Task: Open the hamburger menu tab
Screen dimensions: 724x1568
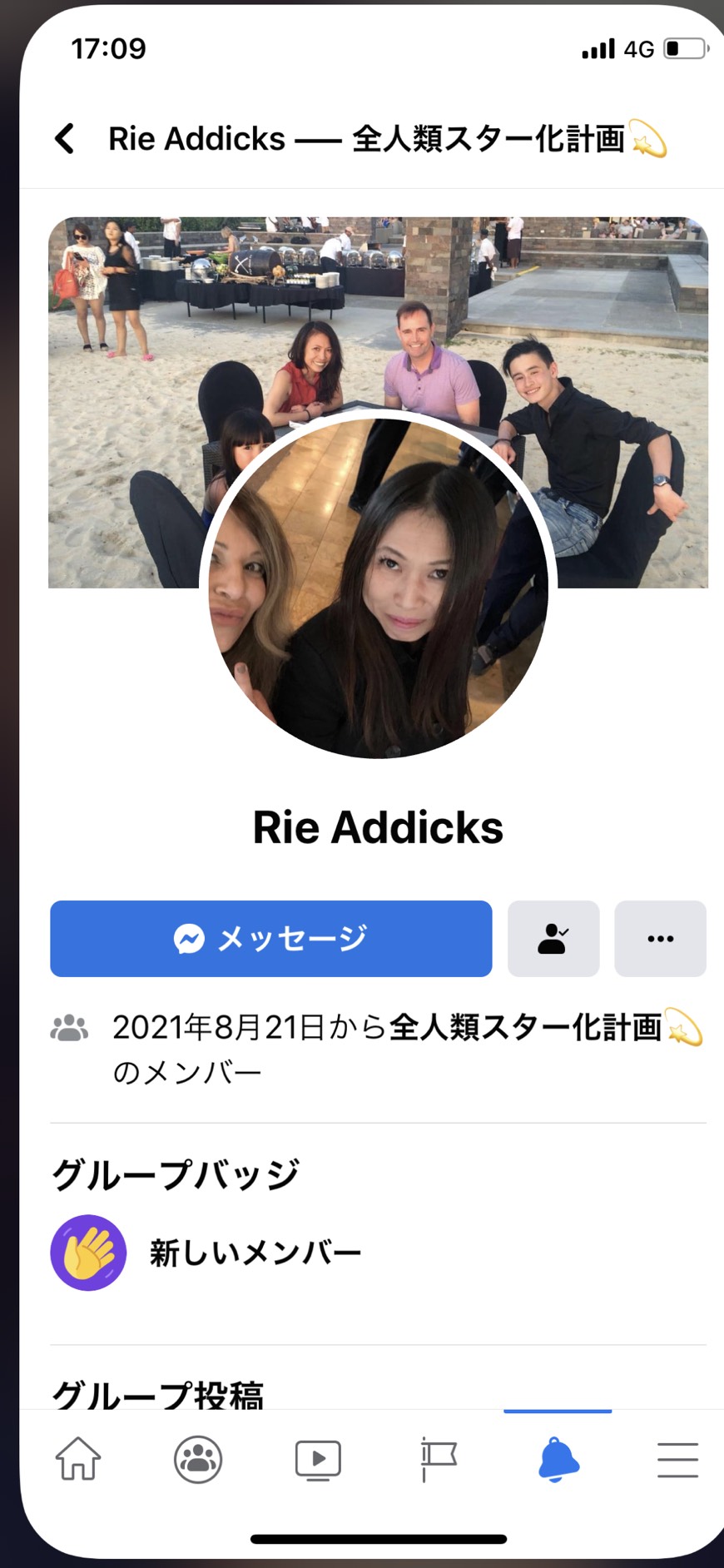Action: [x=677, y=1460]
